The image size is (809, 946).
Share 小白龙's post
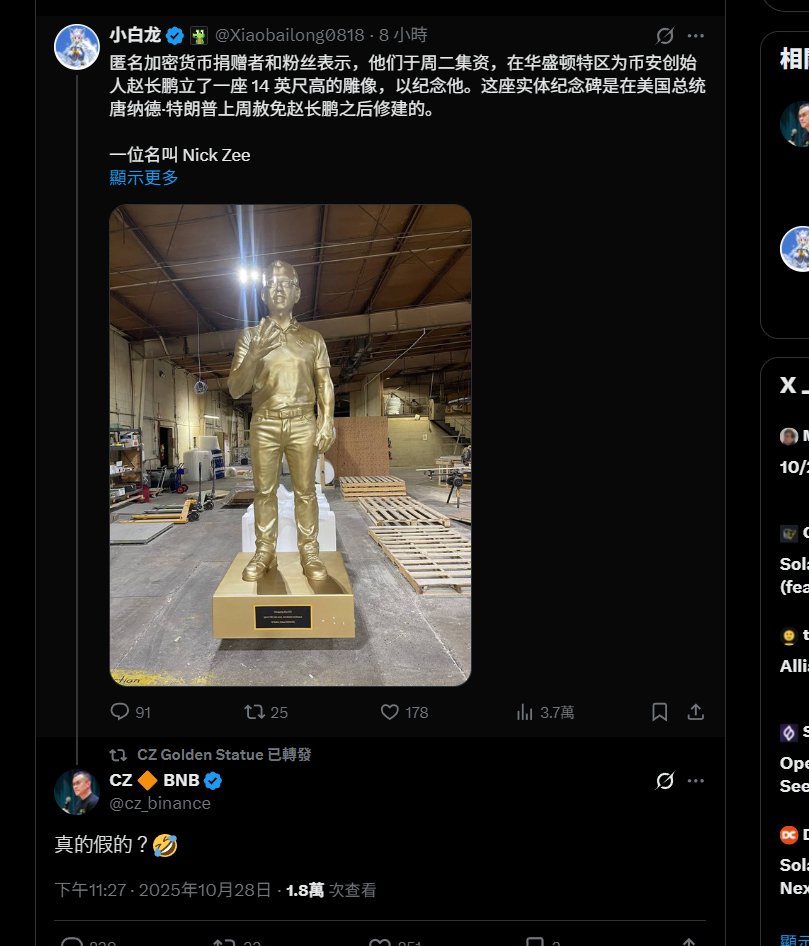(x=696, y=712)
